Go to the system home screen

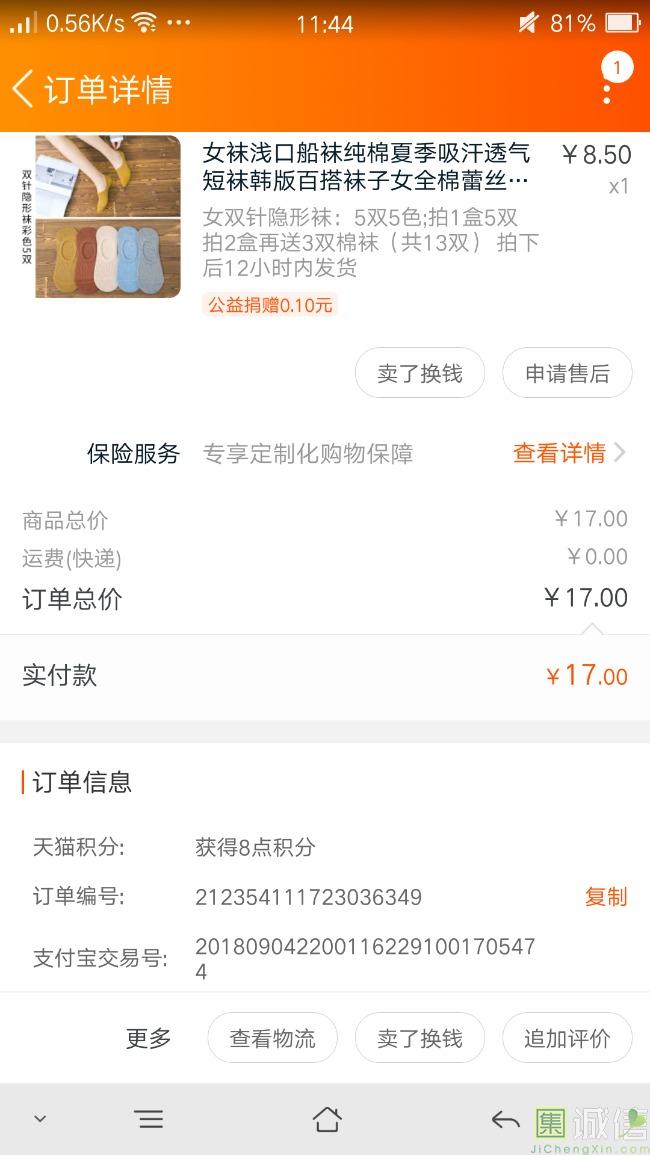(x=327, y=1119)
